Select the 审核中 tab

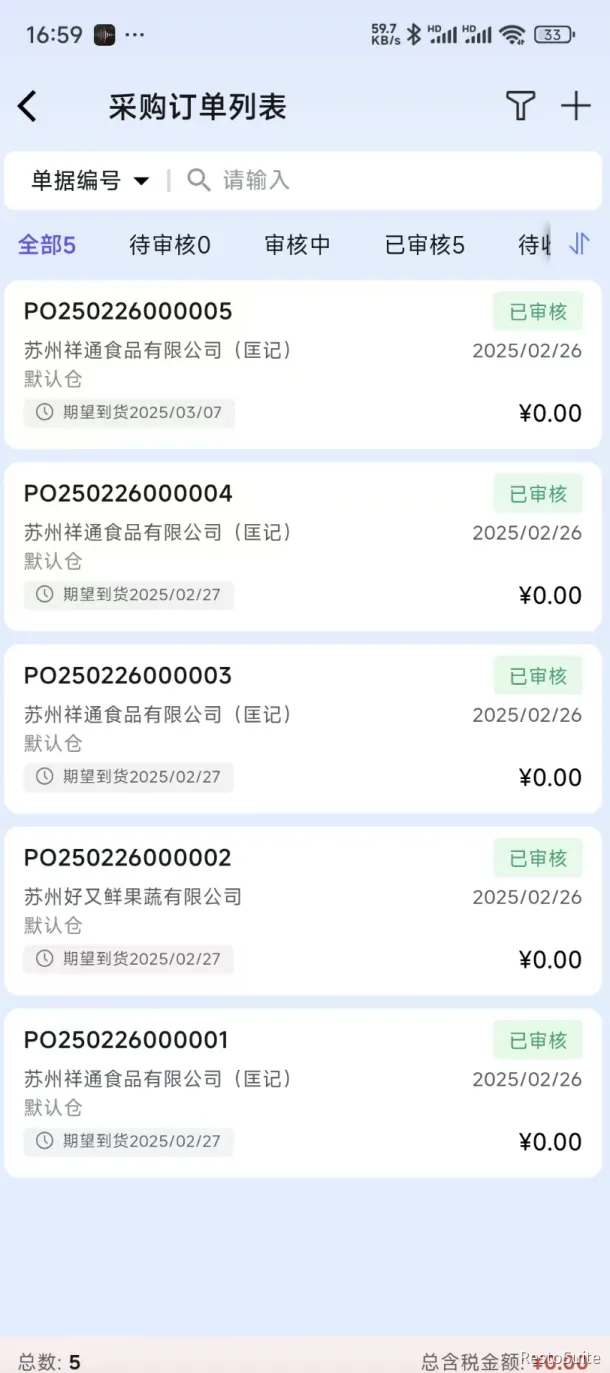[297, 245]
